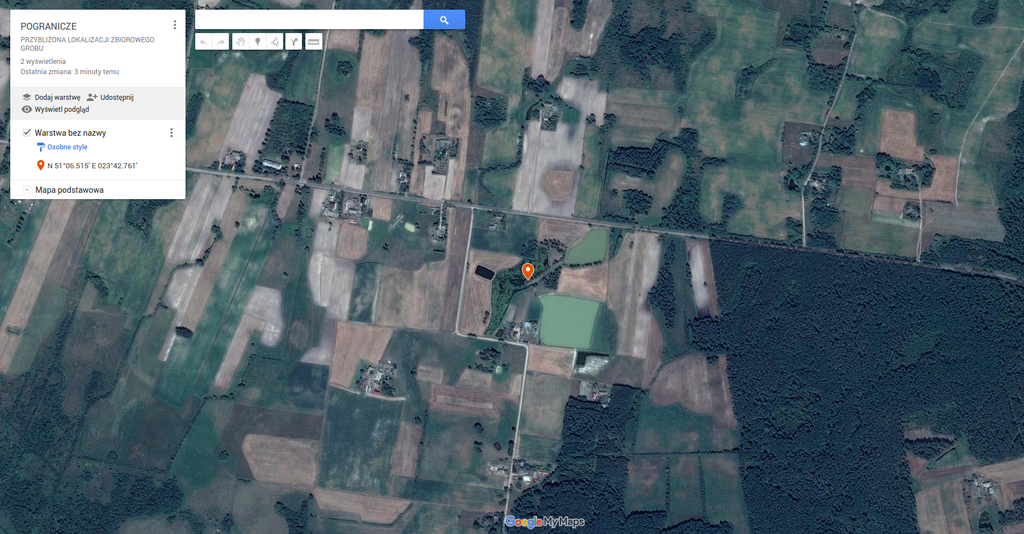The width and height of the screenshot is (1024, 534).
Task: Uncheck the Warstwa bez nazwy layer checkbox
Action: [x=27, y=132]
